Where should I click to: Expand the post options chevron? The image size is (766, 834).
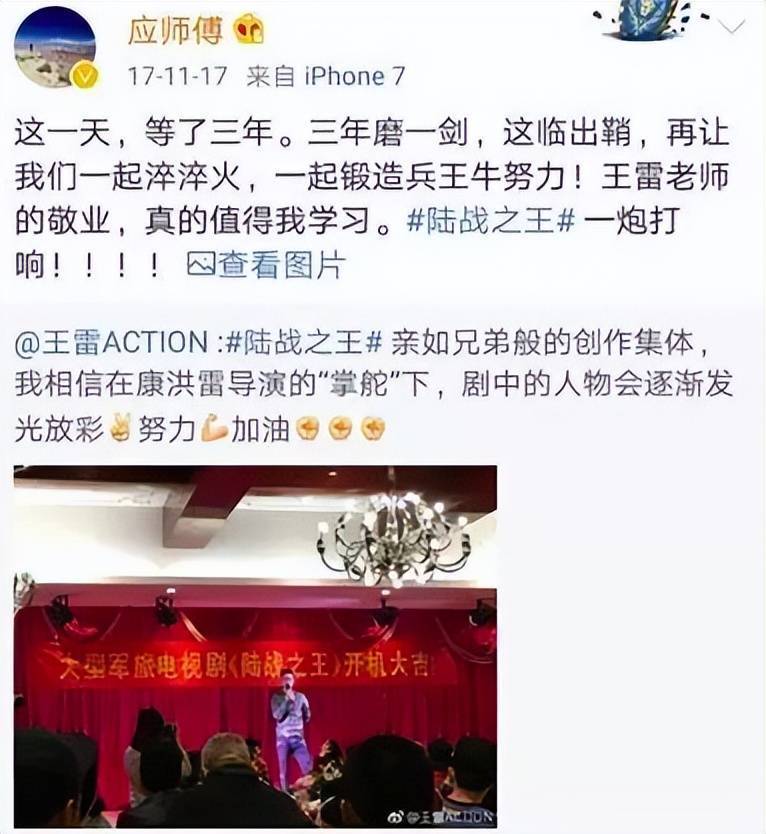[731, 27]
